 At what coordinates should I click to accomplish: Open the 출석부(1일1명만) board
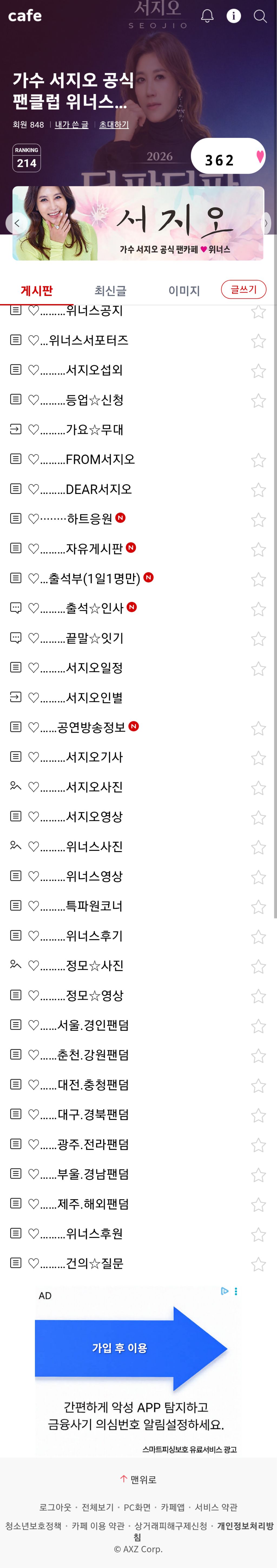pos(94,579)
